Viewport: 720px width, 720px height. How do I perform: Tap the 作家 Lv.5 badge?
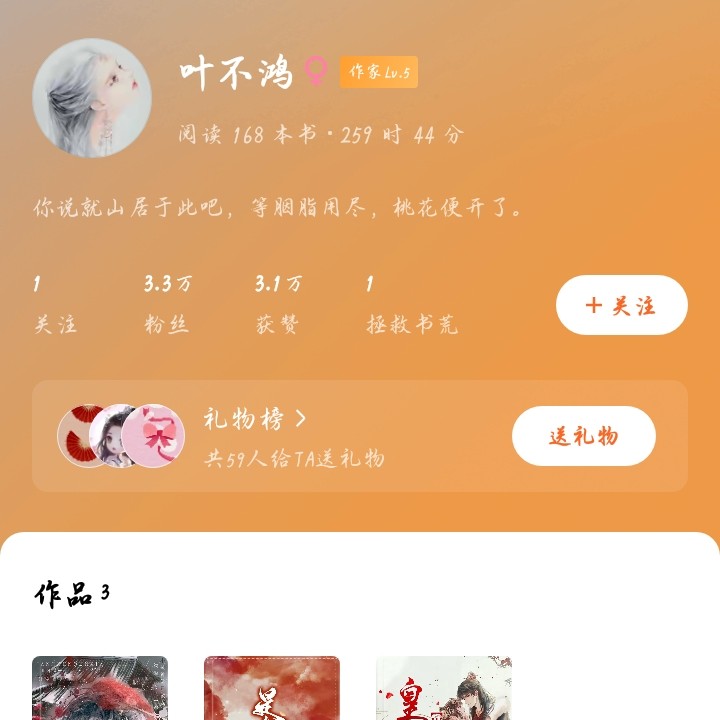[379, 72]
